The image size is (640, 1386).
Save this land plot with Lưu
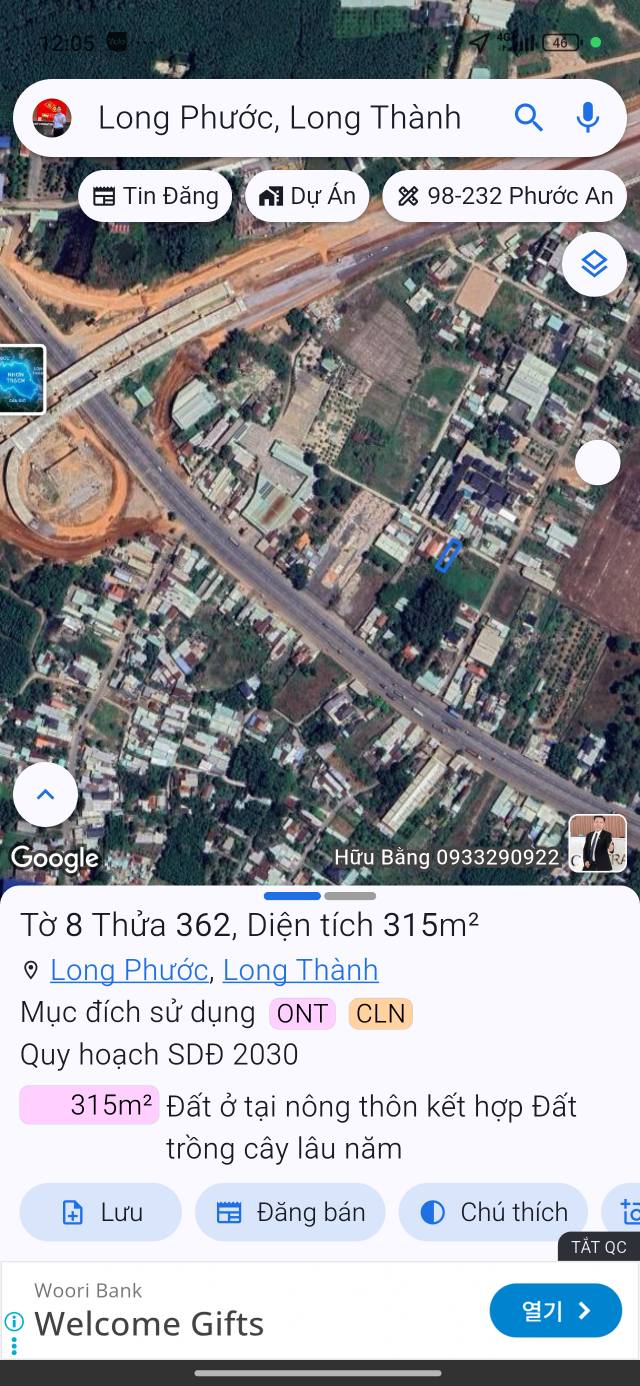(x=101, y=1212)
